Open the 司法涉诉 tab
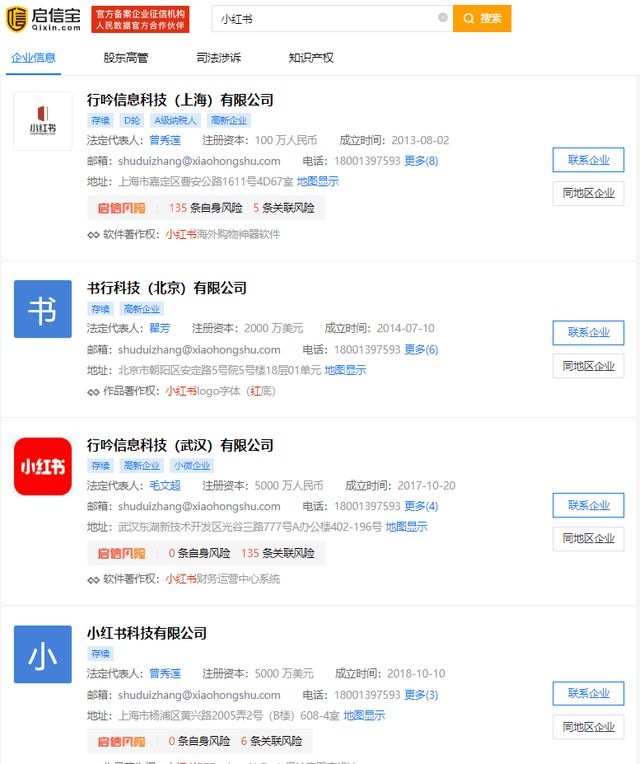 218,58
